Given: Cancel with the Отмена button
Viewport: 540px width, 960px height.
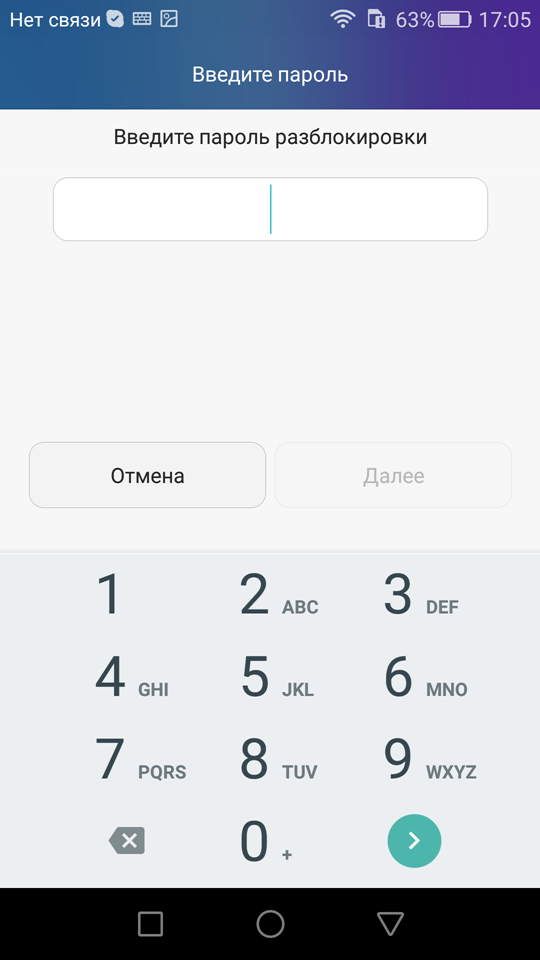Looking at the screenshot, I should click(148, 475).
